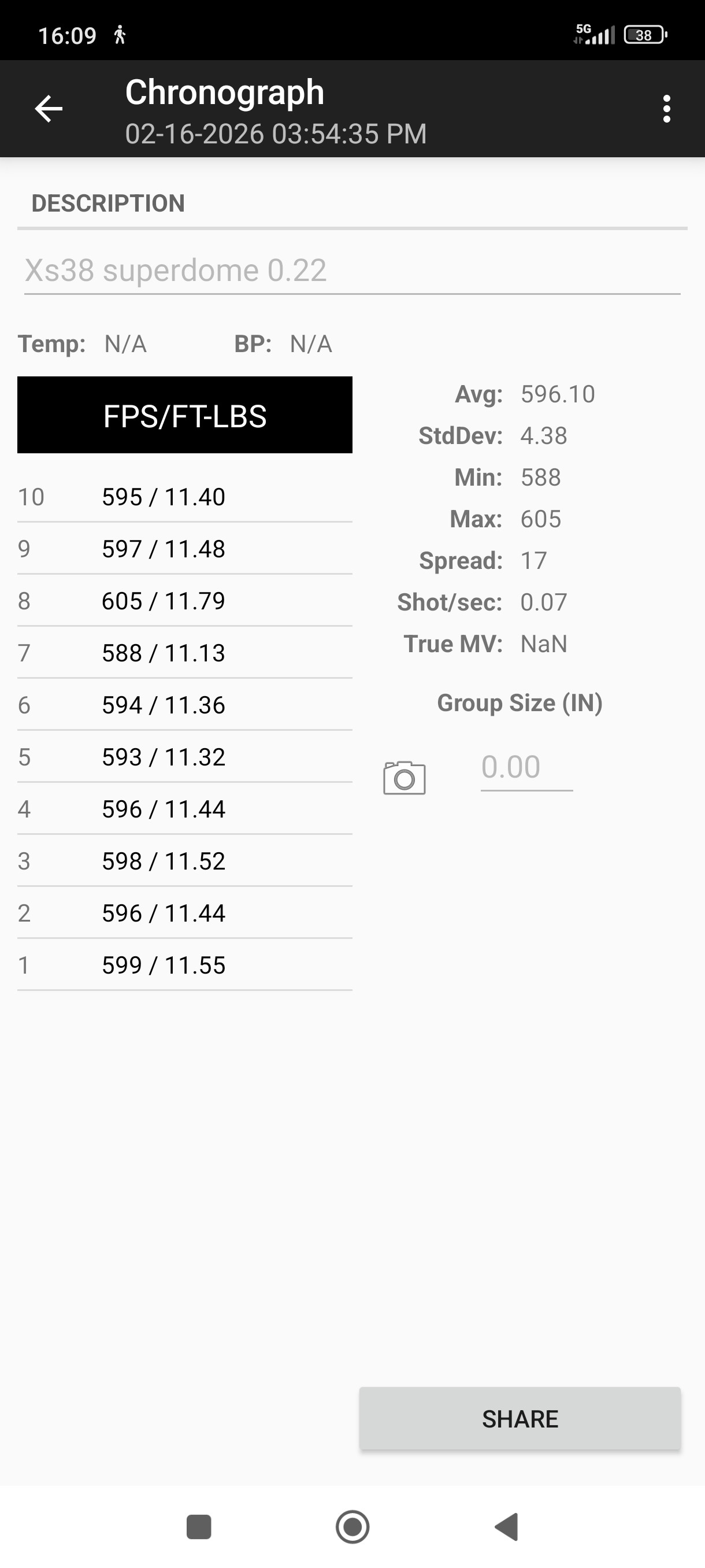705x1568 pixels.
Task: Edit the Xs38 superdome description field
Action: point(351,270)
